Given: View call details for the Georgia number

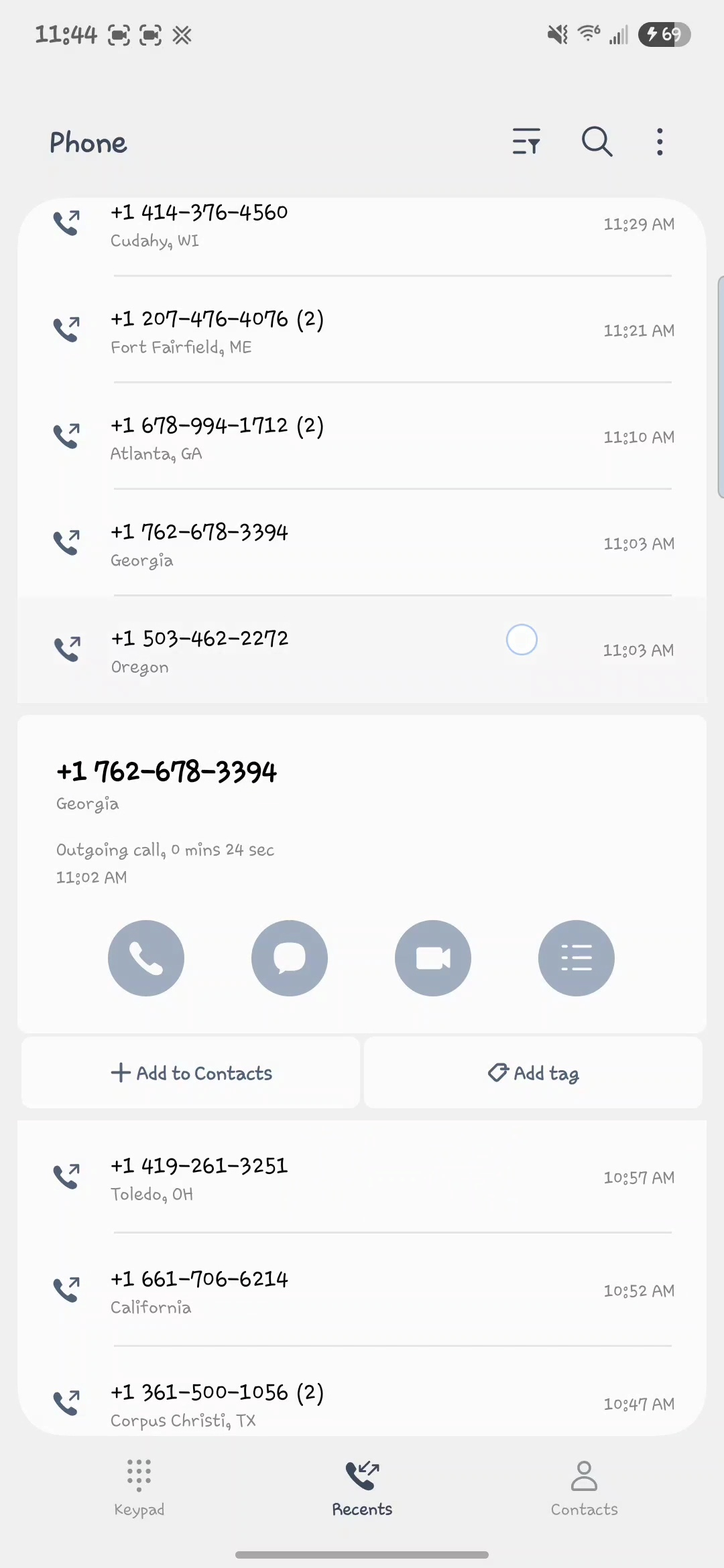Looking at the screenshot, I should point(576,958).
